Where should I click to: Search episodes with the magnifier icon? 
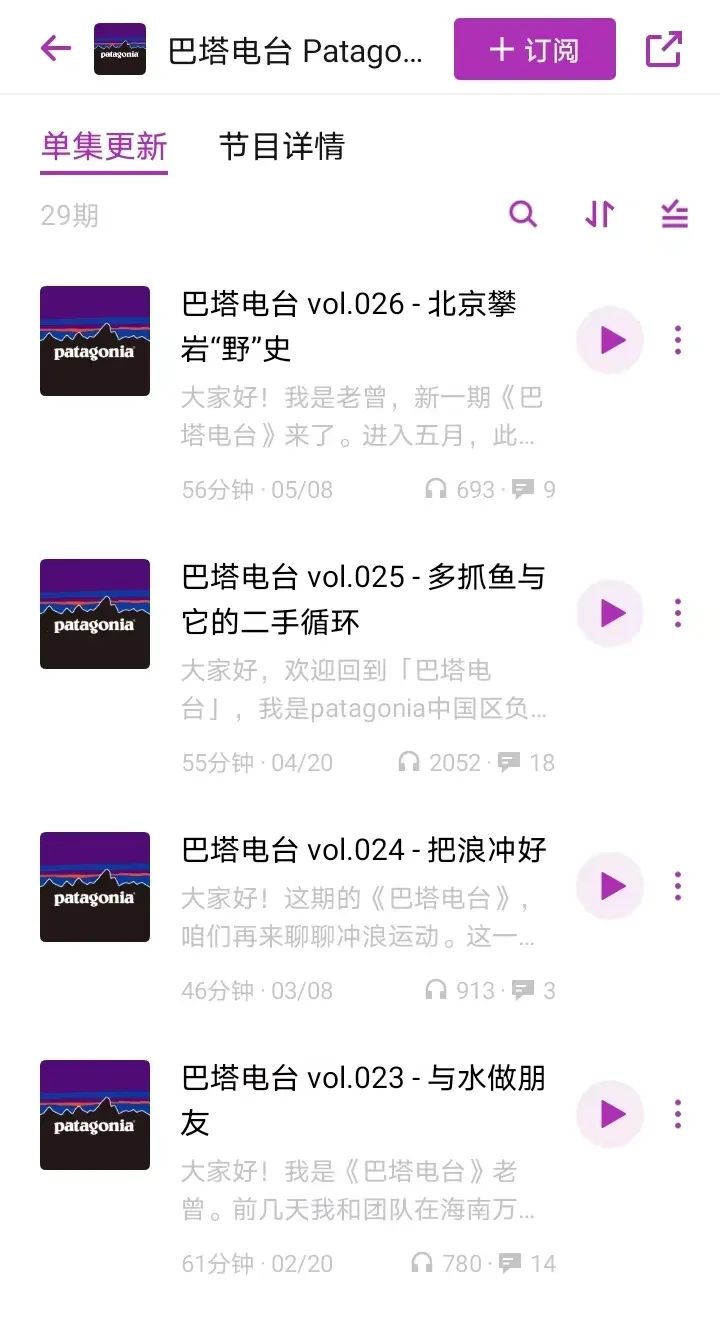[523, 214]
